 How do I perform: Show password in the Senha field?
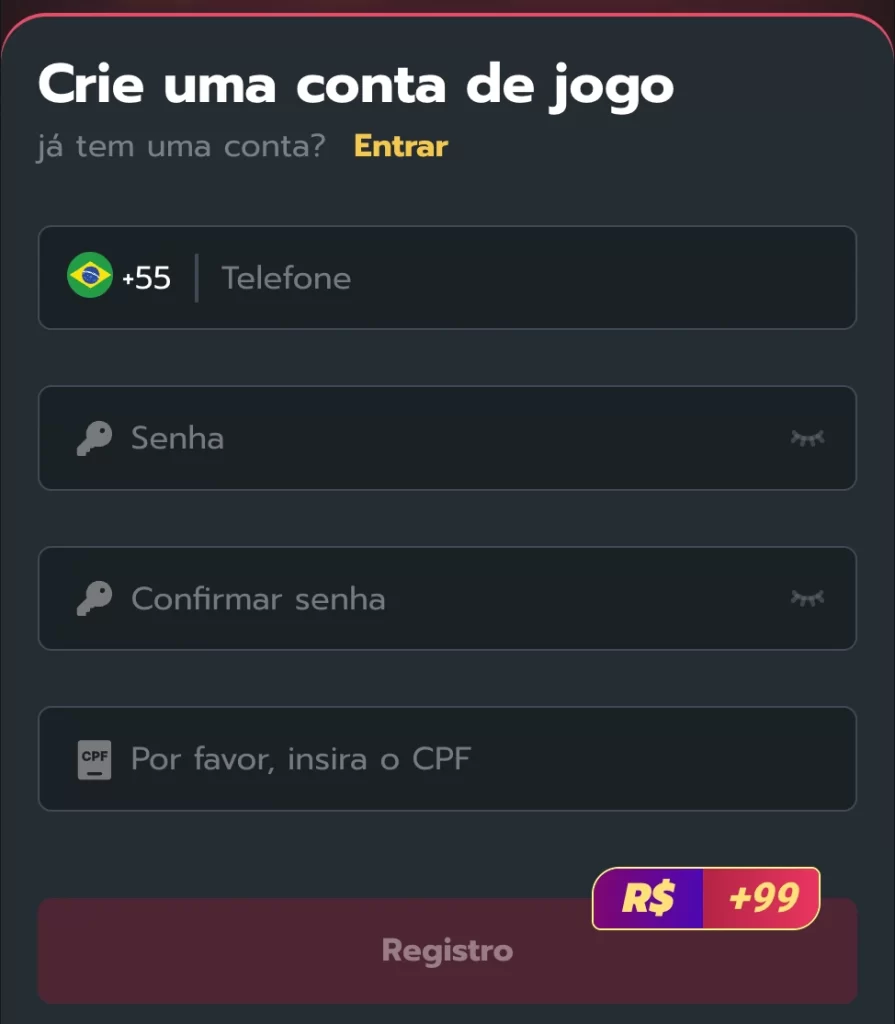[x=807, y=437]
